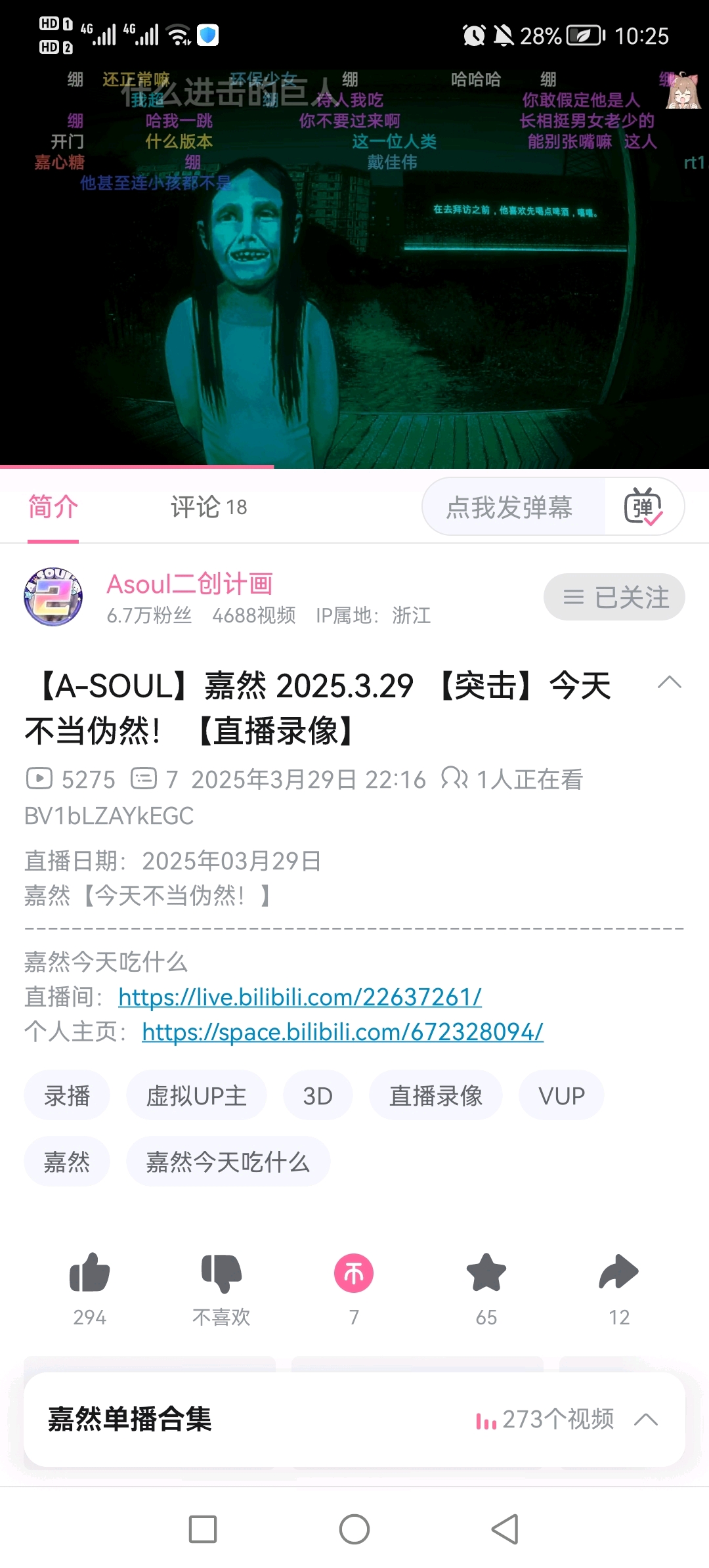The width and height of the screenshot is (709, 1568).
Task: Switch to the 评论 tab
Action: pos(208,507)
